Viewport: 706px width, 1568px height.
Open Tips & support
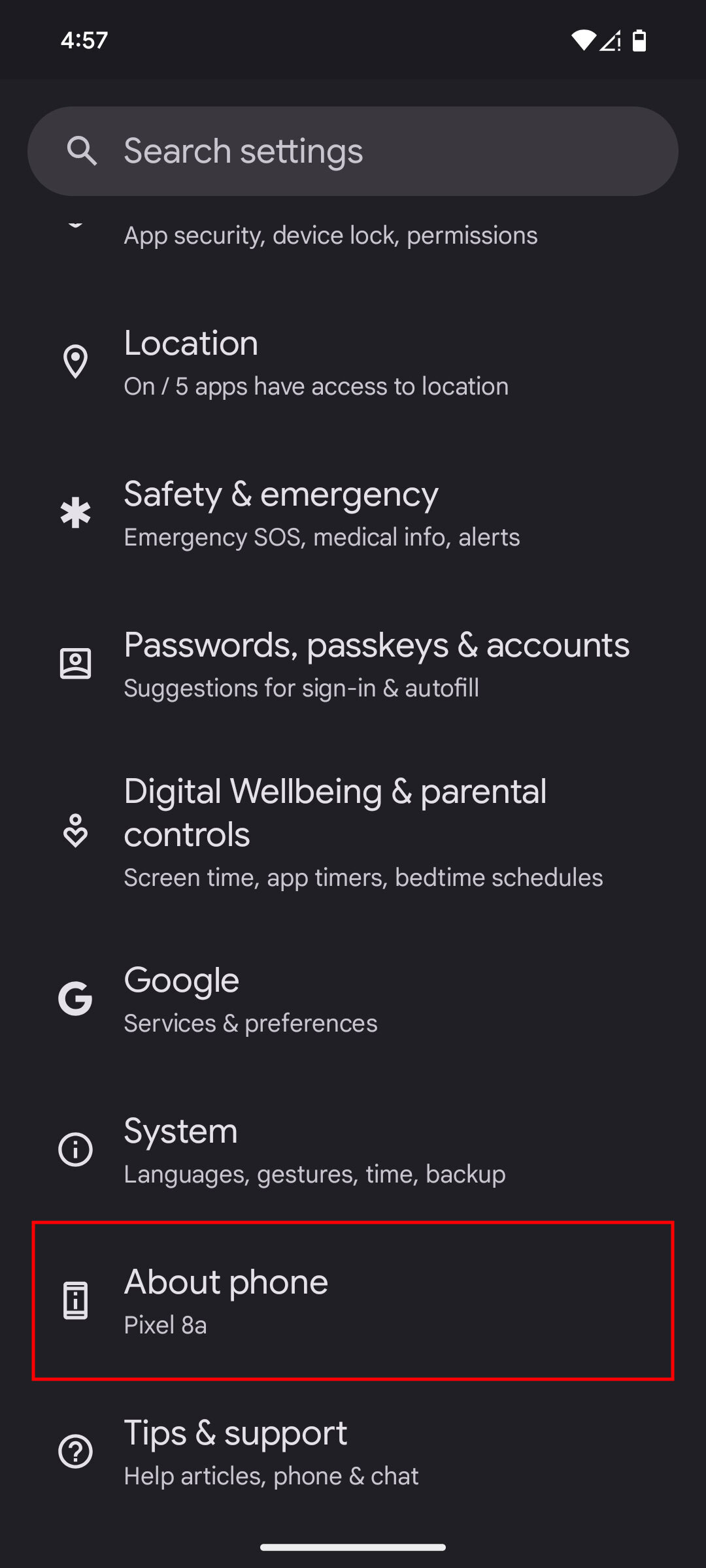[353, 1452]
